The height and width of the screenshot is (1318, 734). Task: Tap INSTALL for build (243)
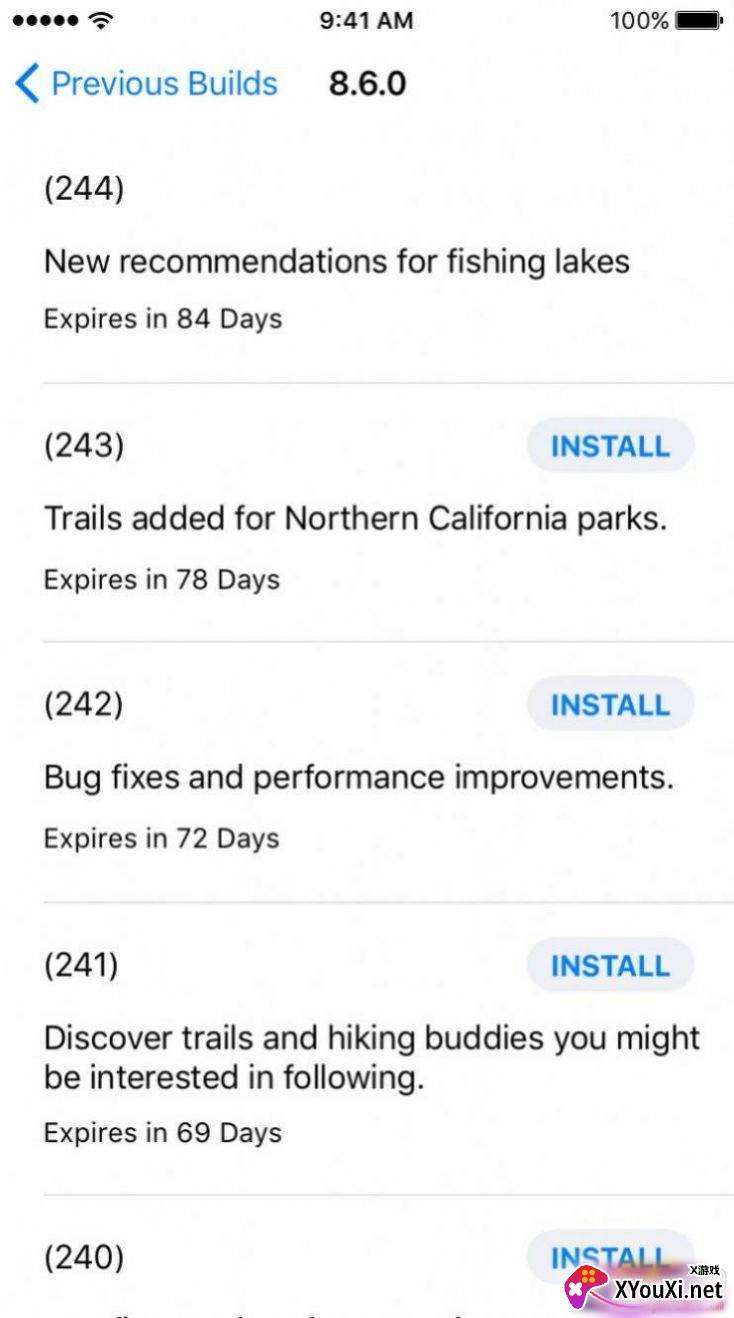(610, 445)
